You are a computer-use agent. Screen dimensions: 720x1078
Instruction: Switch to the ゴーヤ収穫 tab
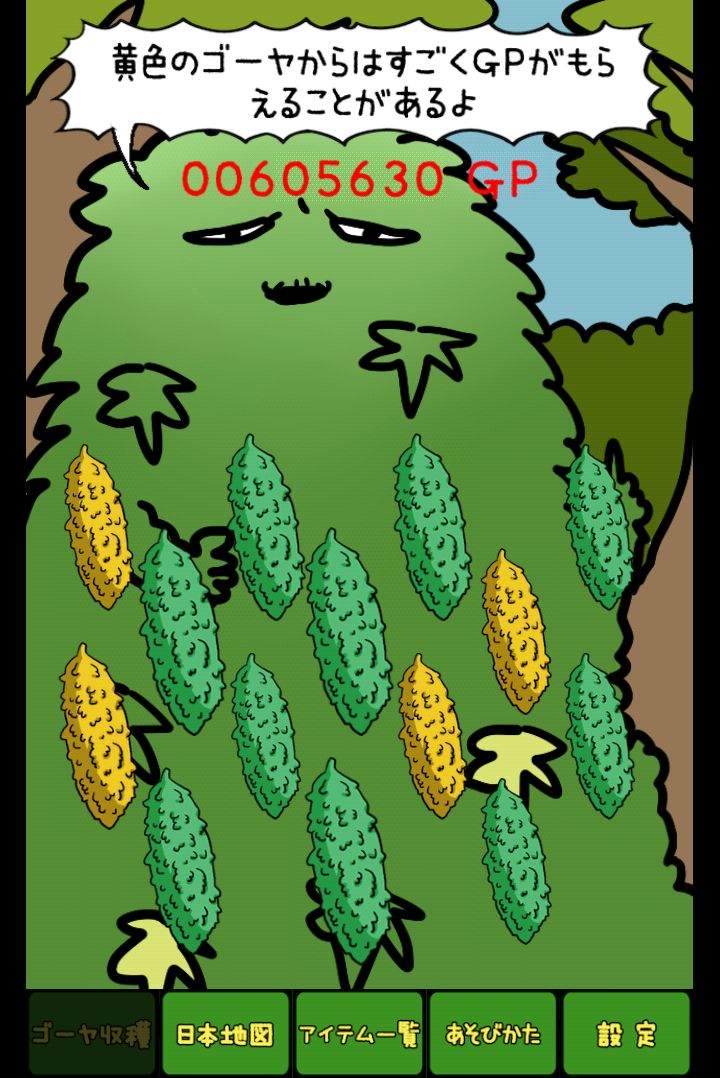pyautogui.click(x=92, y=1033)
